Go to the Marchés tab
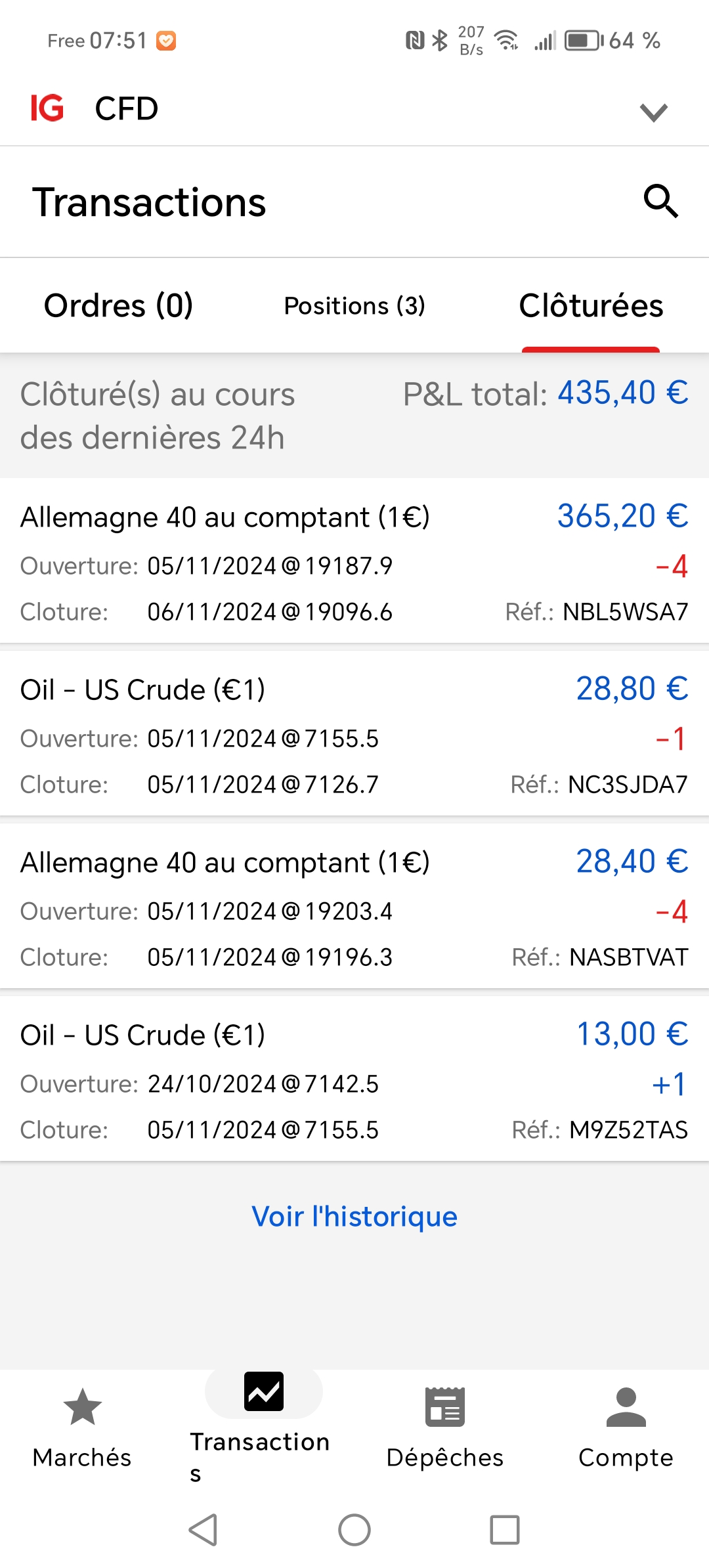709x1568 pixels. click(82, 1426)
